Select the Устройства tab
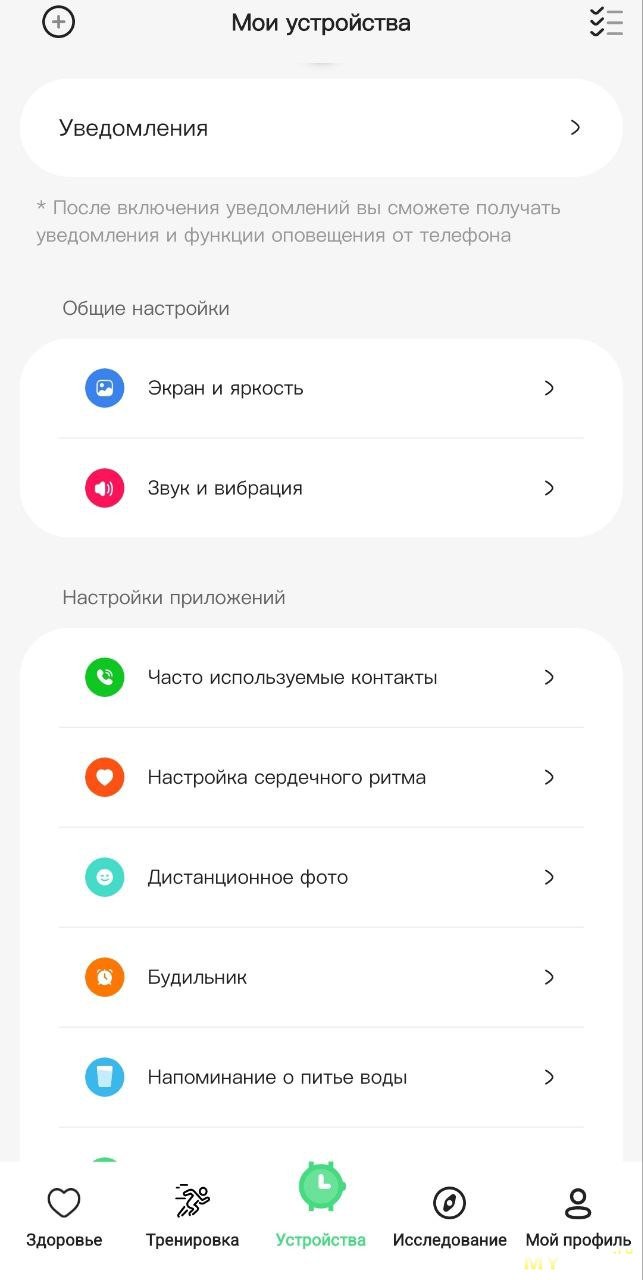 (x=321, y=1210)
